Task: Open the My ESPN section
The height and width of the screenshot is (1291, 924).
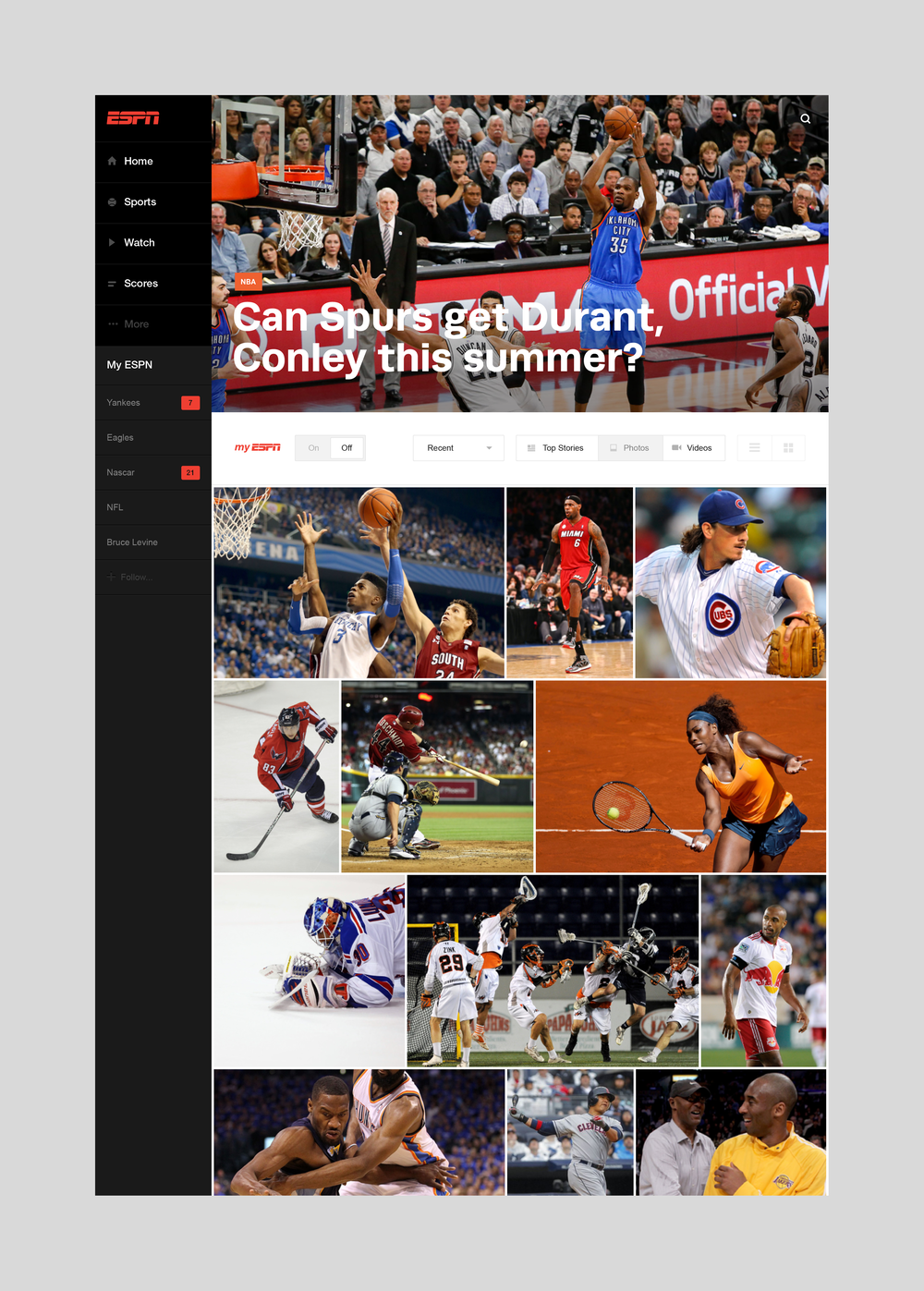Action: coord(129,365)
